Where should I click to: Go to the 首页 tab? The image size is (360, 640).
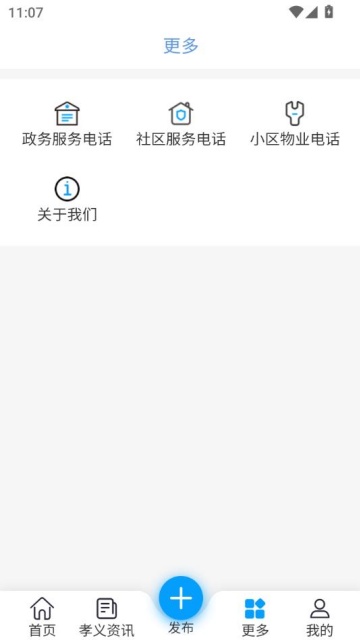click(x=42, y=617)
